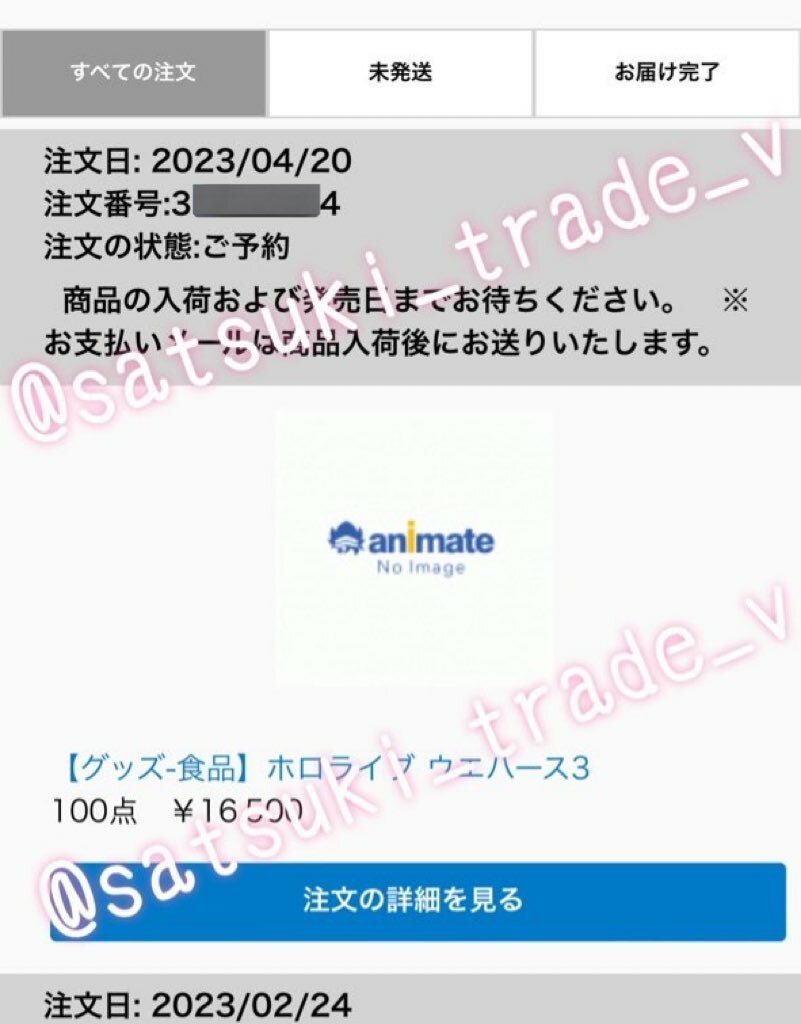The image size is (801, 1024).
Task: Open the ホロライブ ウエハース3 product link
Action: 320,768
